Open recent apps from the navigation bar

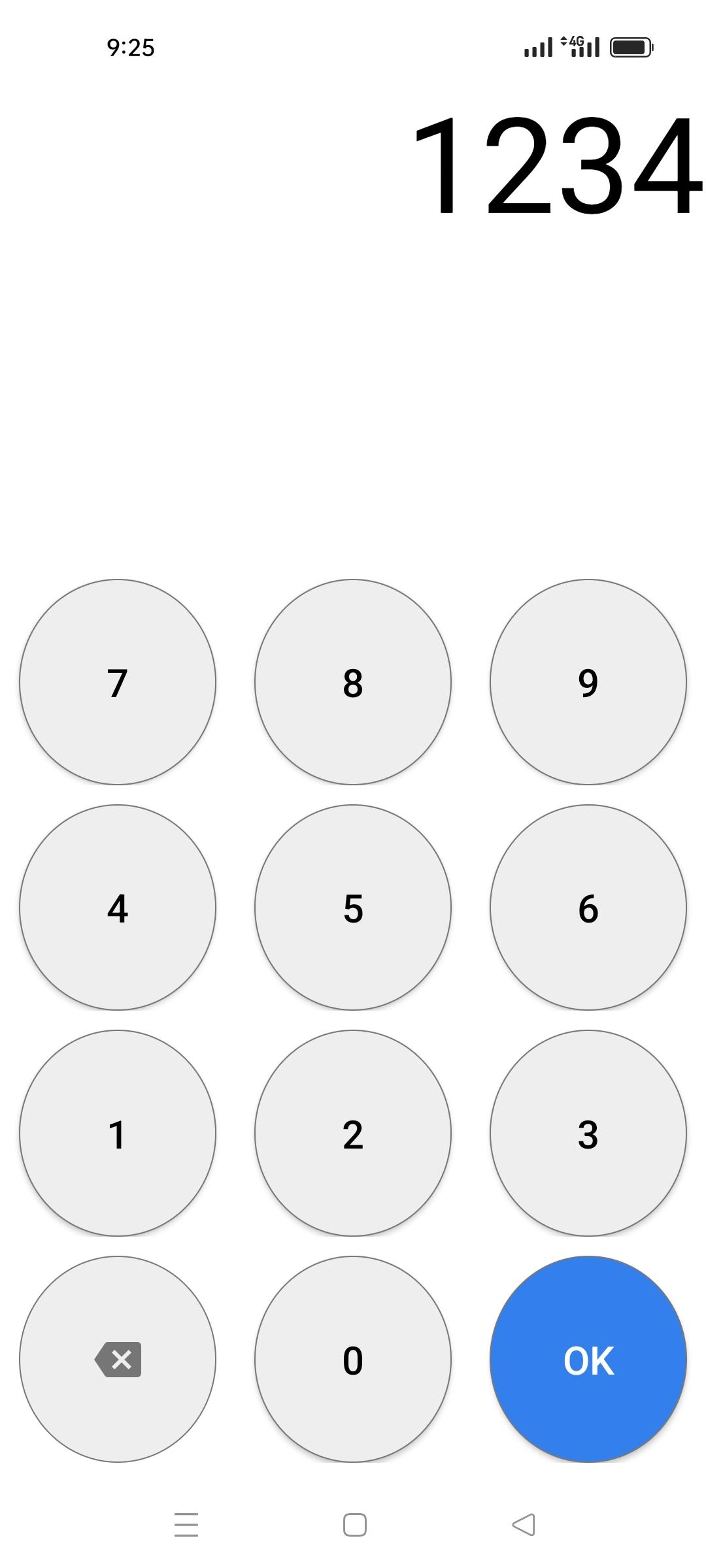(x=186, y=1525)
